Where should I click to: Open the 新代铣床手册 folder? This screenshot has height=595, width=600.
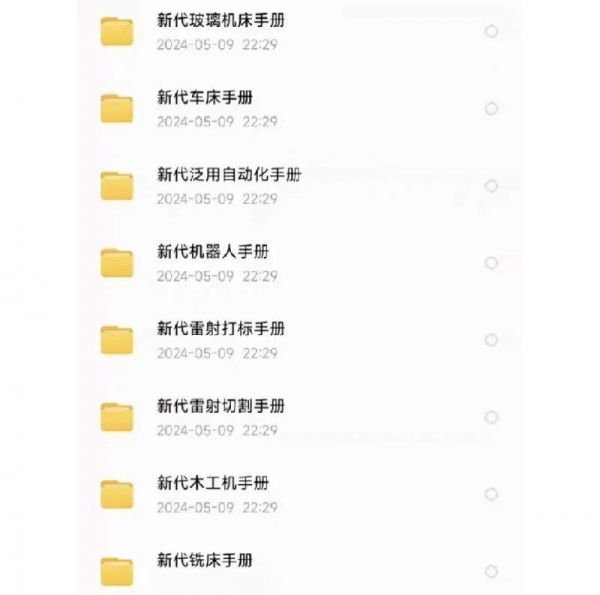click(x=205, y=559)
